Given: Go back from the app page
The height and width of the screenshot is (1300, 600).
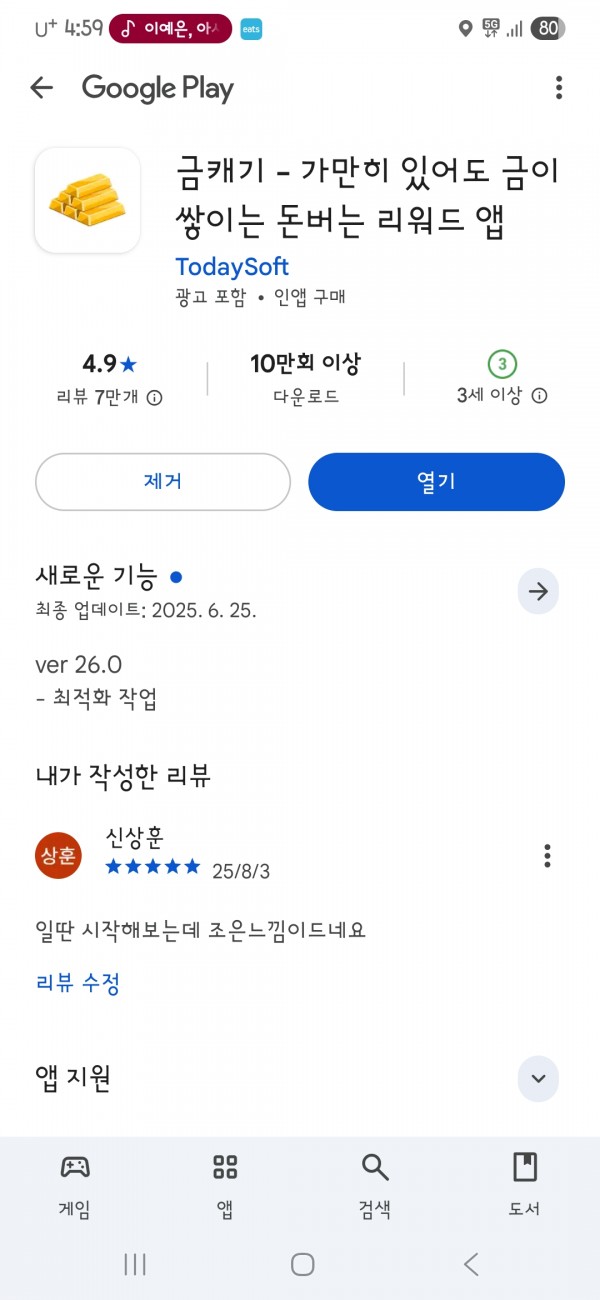Looking at the screenshot, I should point(41,88).
